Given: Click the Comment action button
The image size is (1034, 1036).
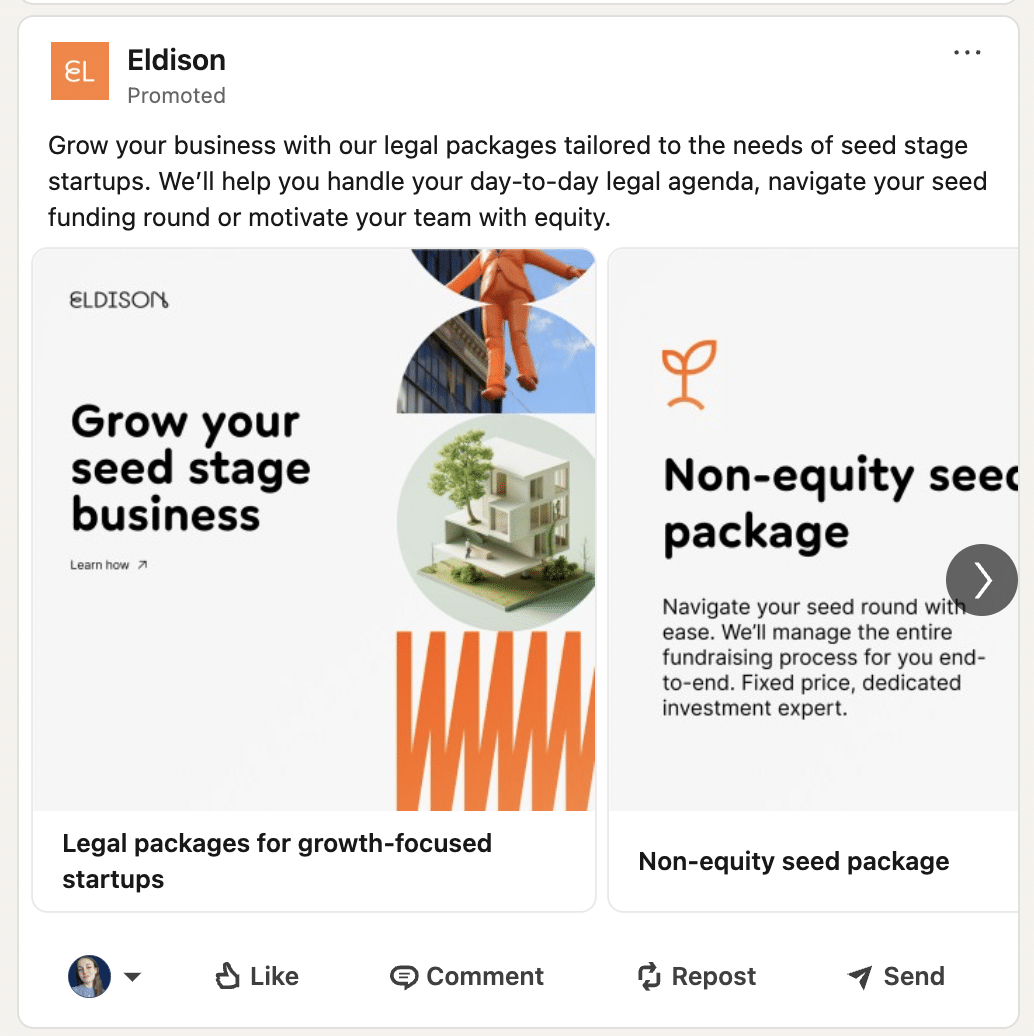Looking at the screenshot, I should click(466, 976).
